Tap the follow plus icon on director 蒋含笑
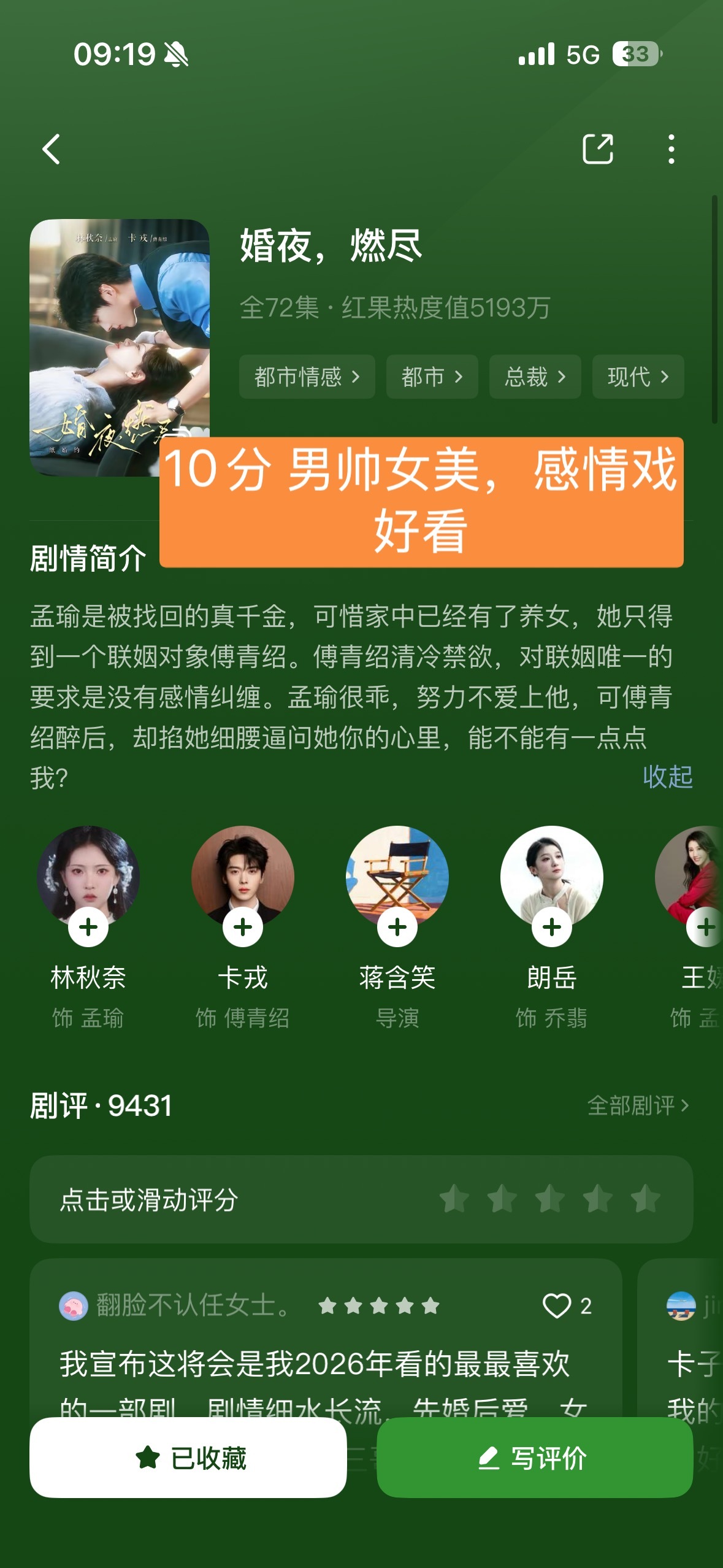The height and width of the screenshot is (1568, 723). coord(397,928)
